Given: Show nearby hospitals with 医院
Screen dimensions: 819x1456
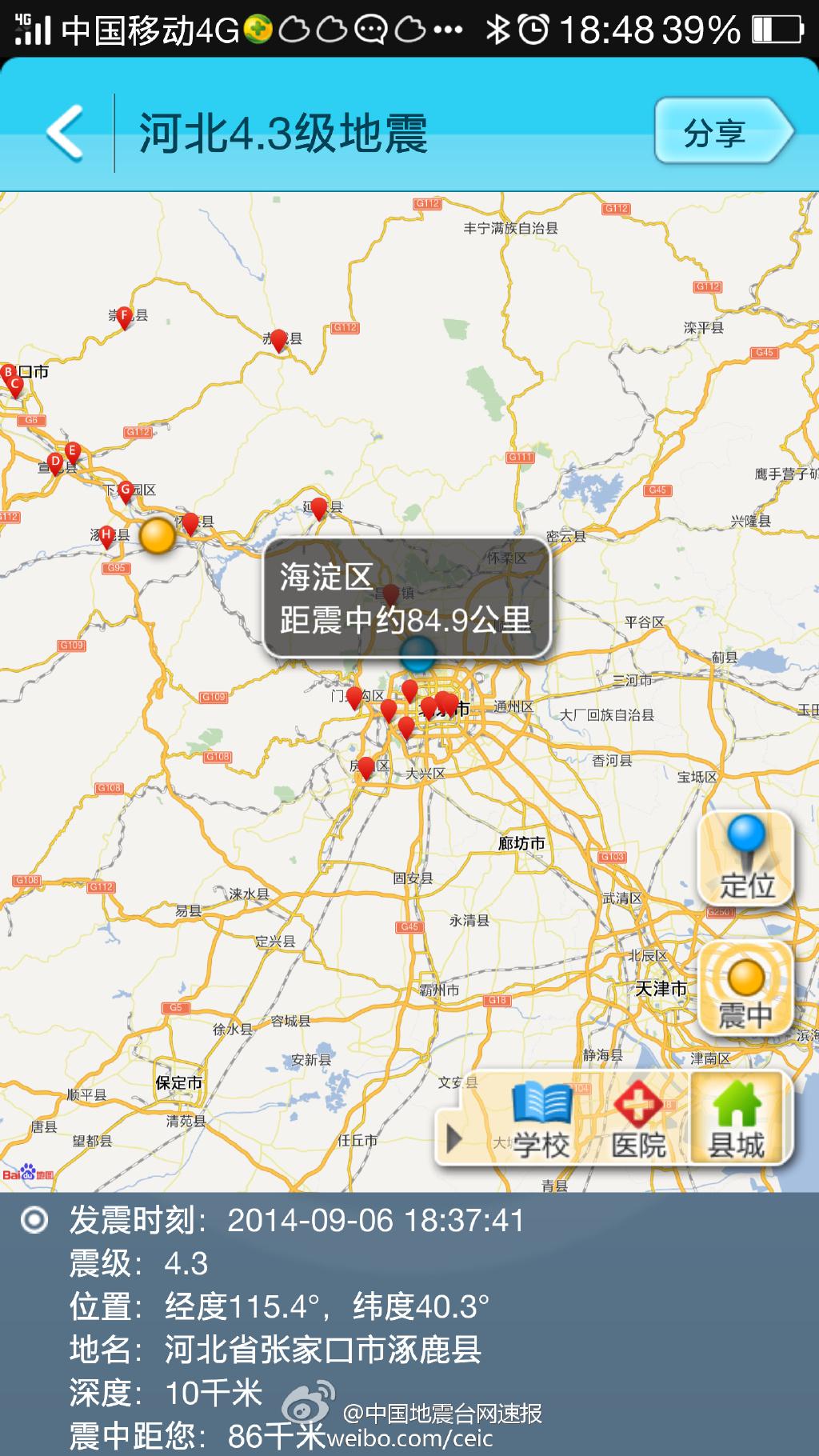Looking at the screenshot, I should [x=638, y=1120].
